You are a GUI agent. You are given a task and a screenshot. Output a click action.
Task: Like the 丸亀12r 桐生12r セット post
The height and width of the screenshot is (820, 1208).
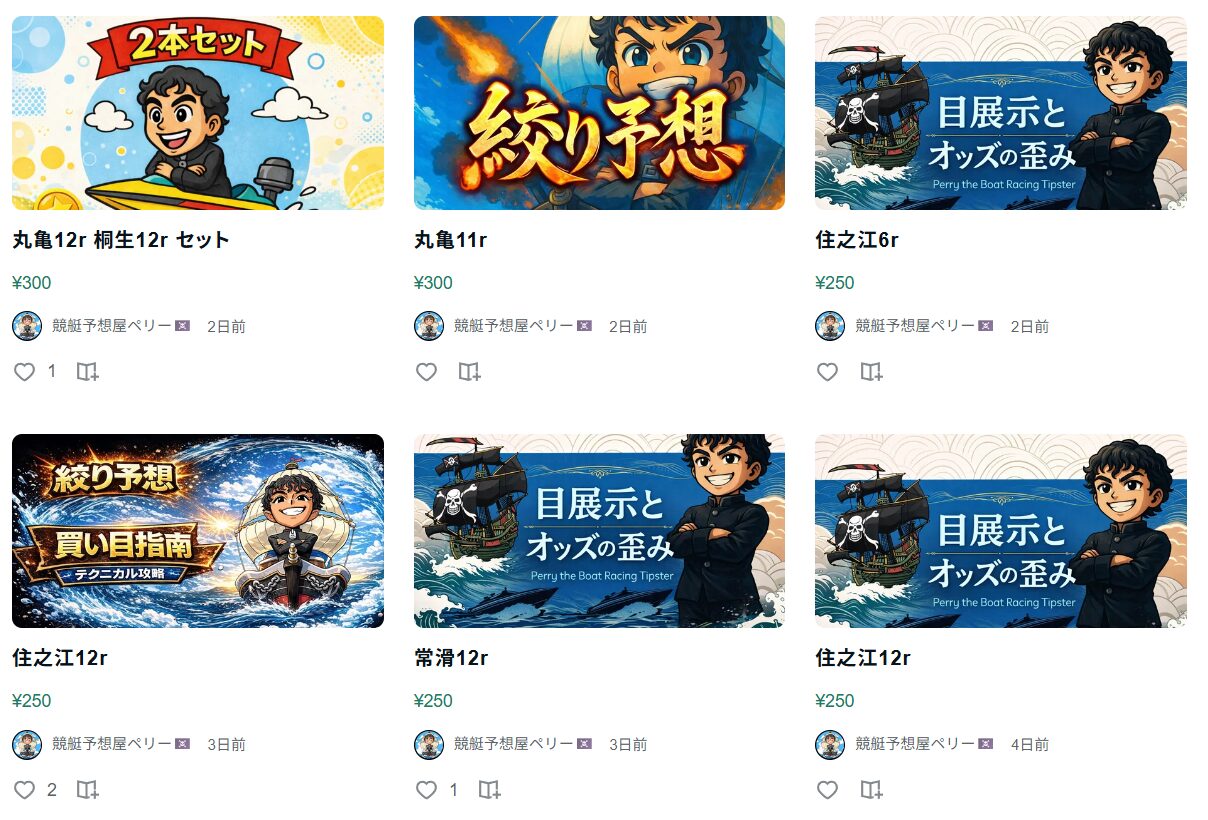click(25, 372)
